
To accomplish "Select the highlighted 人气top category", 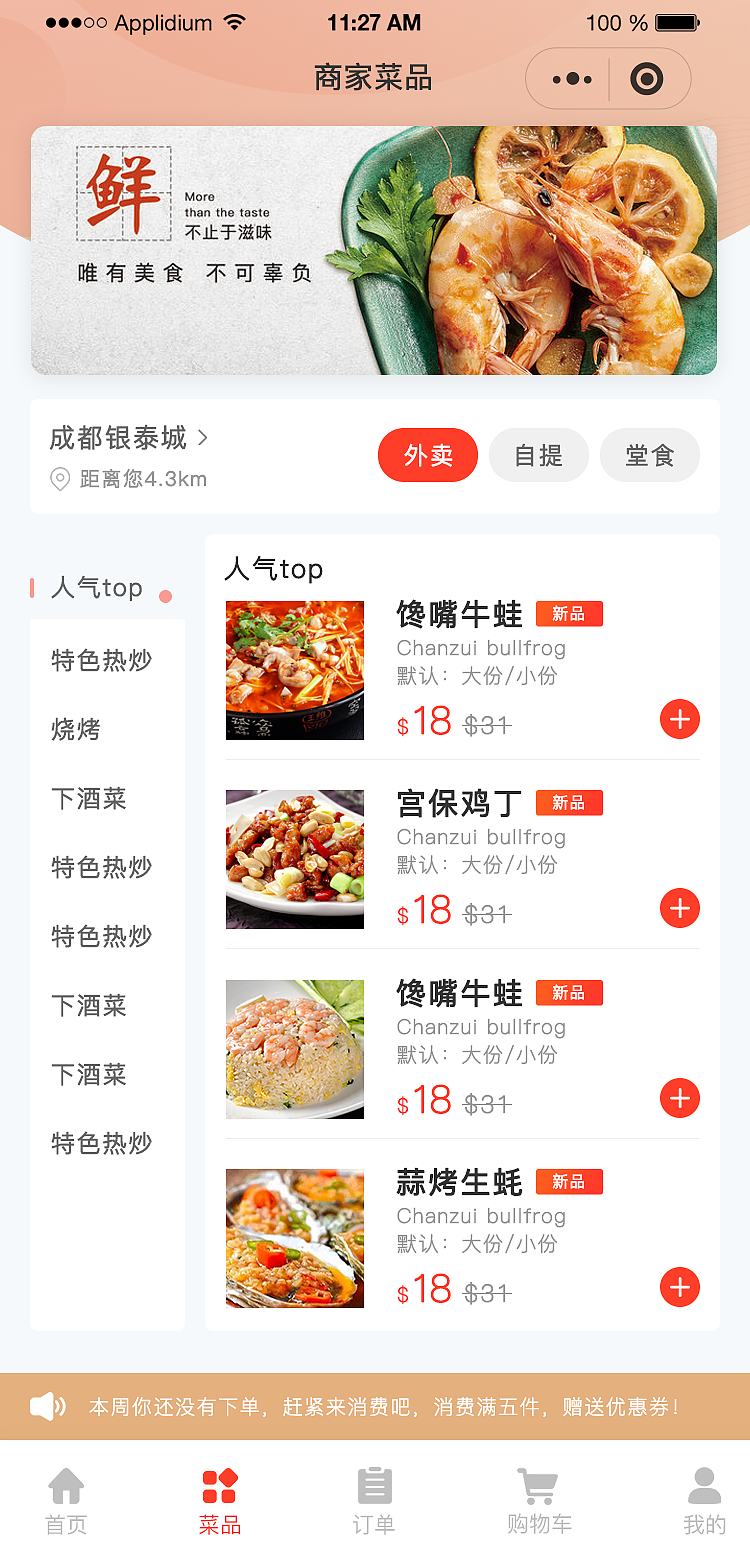I will [96, 588].
